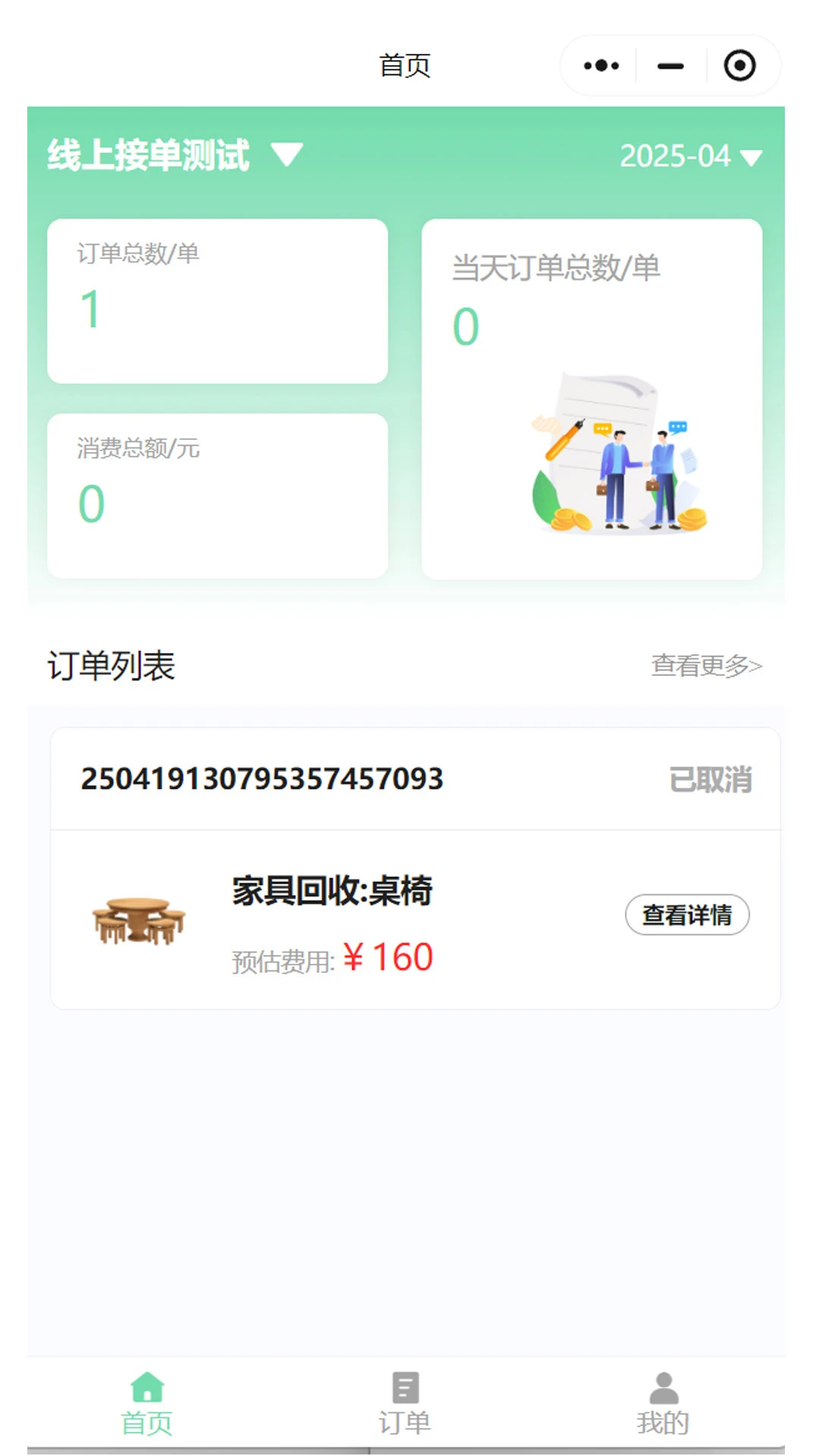The image size is (819, 1456).
Task: Click the 已取消 order status label
Action: pos(711,778)
